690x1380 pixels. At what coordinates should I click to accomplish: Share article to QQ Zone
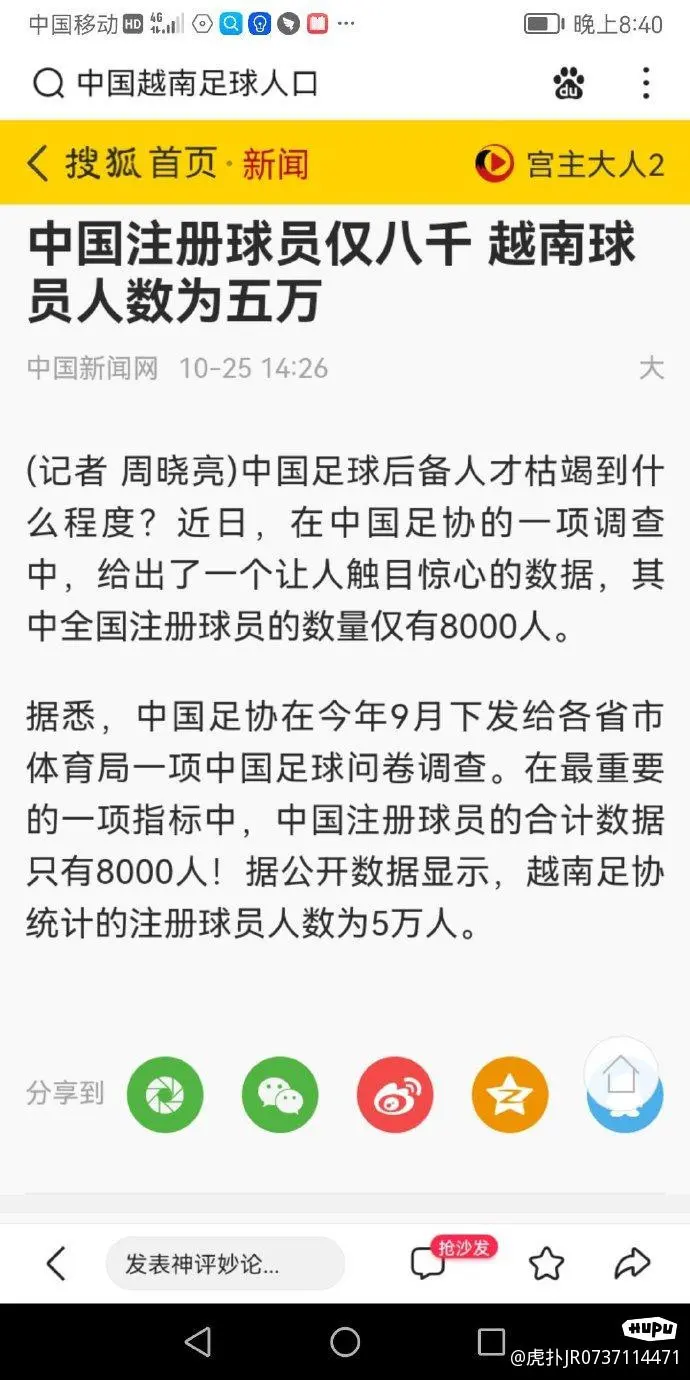click(x=510, y=1095)
